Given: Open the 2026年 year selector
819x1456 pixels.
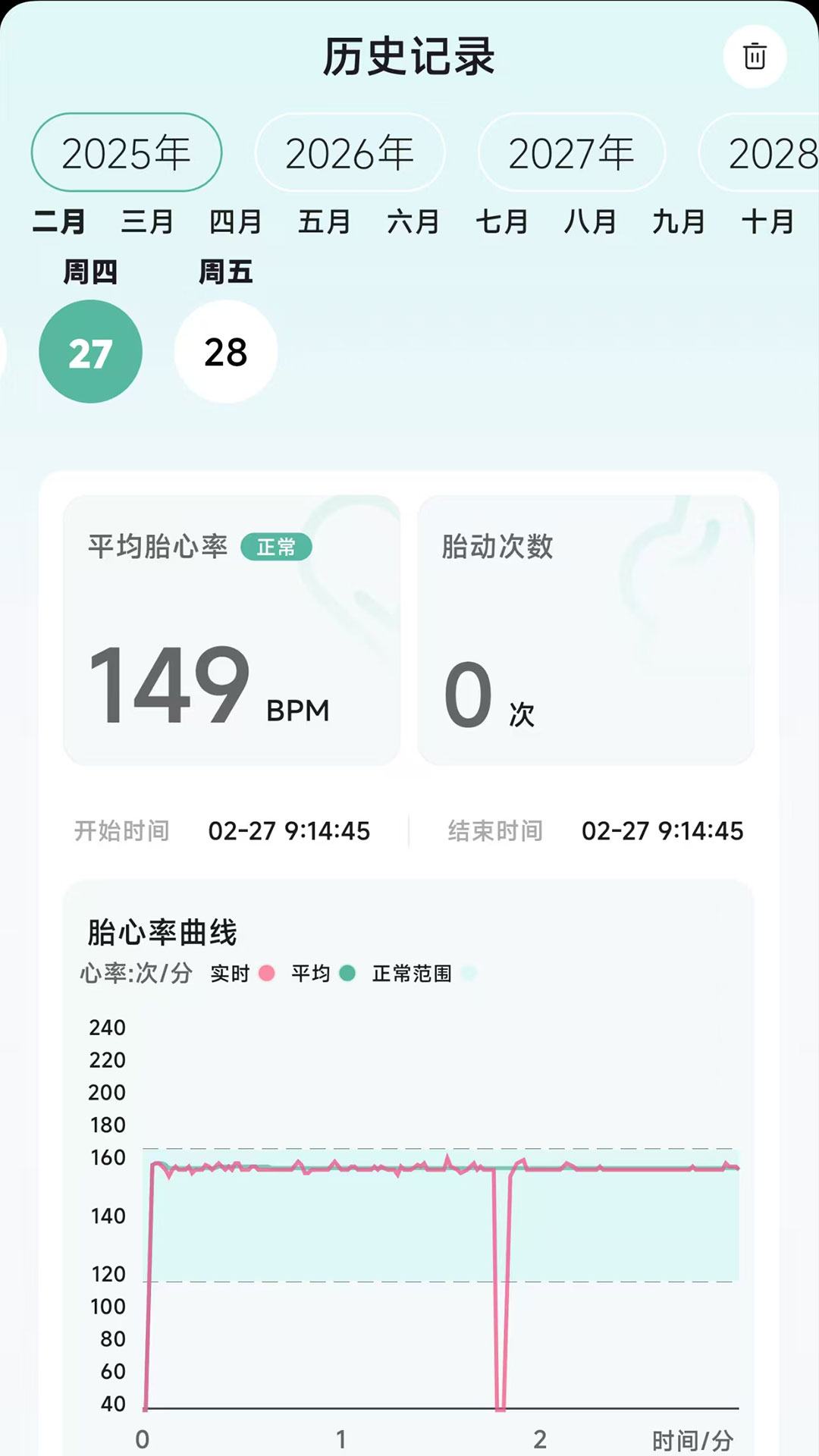Looking at the screenshot, I should 349,152.
